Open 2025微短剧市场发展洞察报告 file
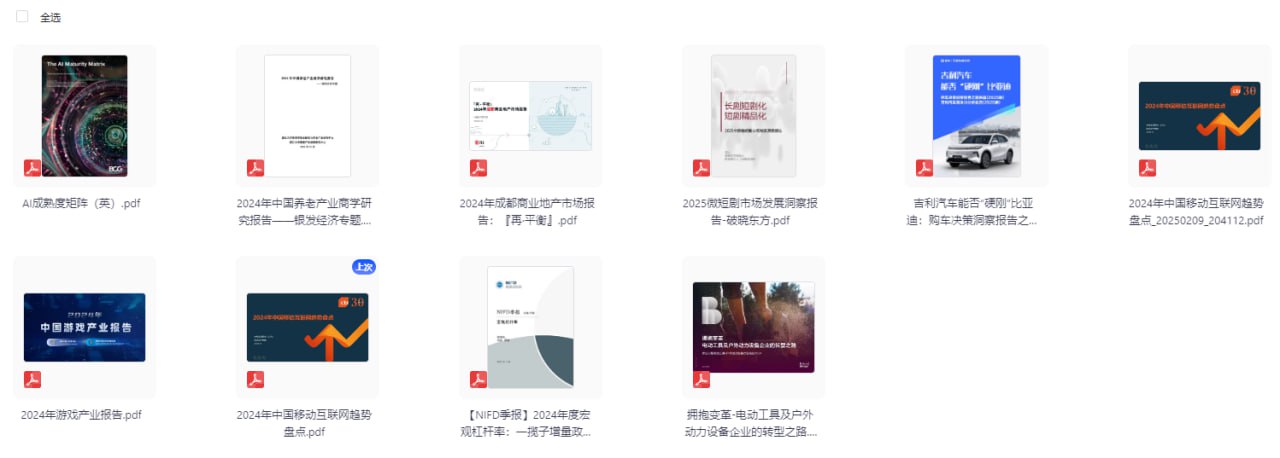 pyautogui.click(x=753, y=116)
